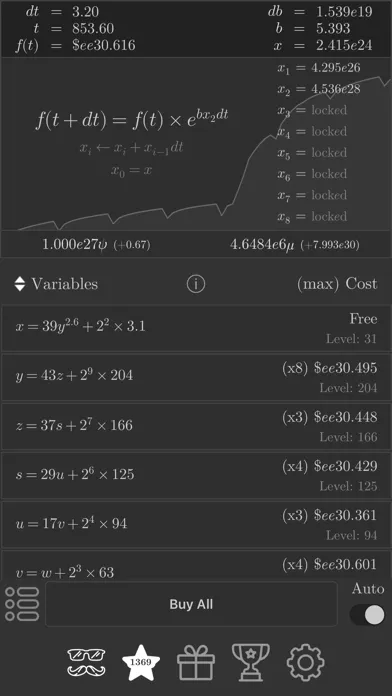Upgrade variable v costing $ee30.601
The width and height of the screenshot is (392, 696).
coord(196,565)
